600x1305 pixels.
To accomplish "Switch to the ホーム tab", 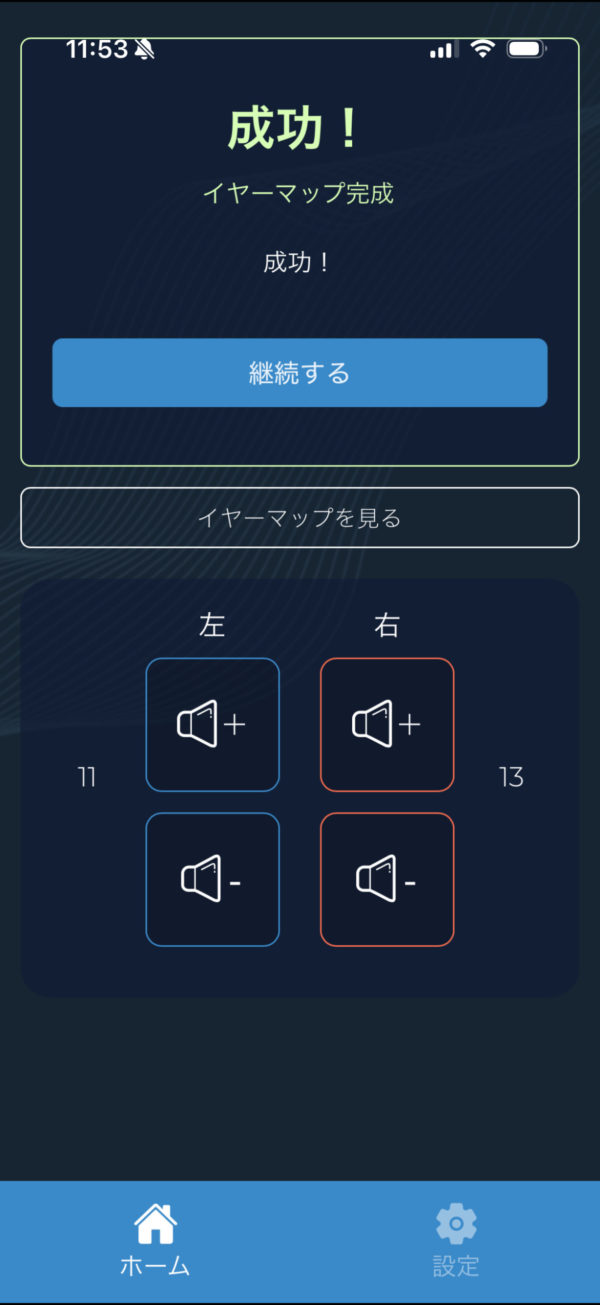I will point(155,1241).
